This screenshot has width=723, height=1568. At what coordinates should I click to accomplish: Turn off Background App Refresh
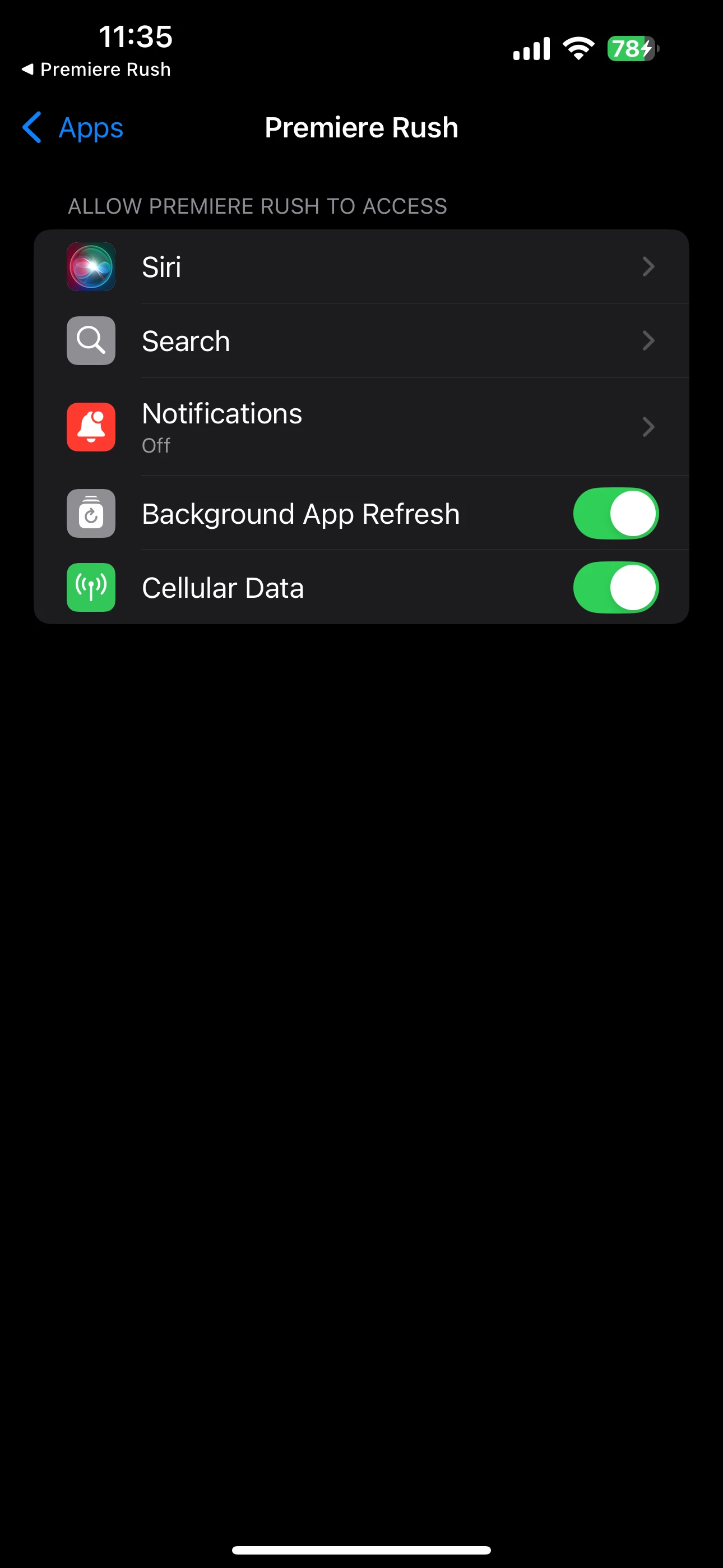[615, 514]
